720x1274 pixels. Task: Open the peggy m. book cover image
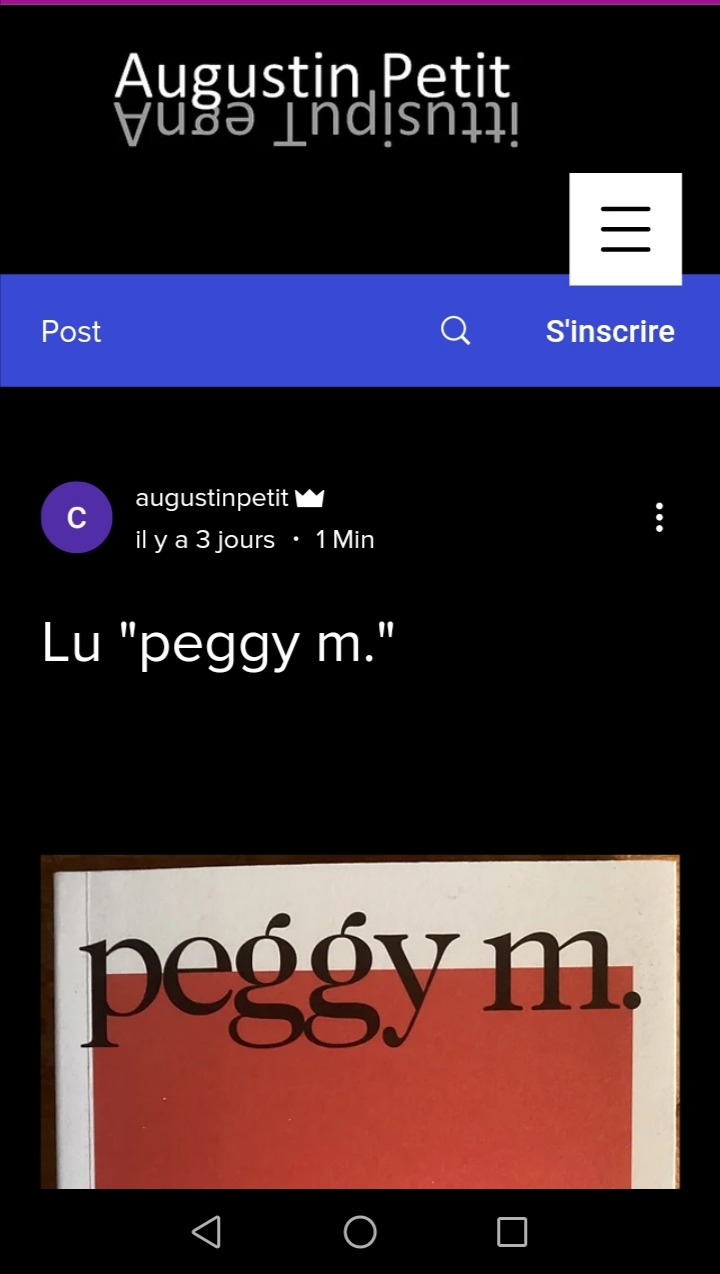(x=360, y=1020)
